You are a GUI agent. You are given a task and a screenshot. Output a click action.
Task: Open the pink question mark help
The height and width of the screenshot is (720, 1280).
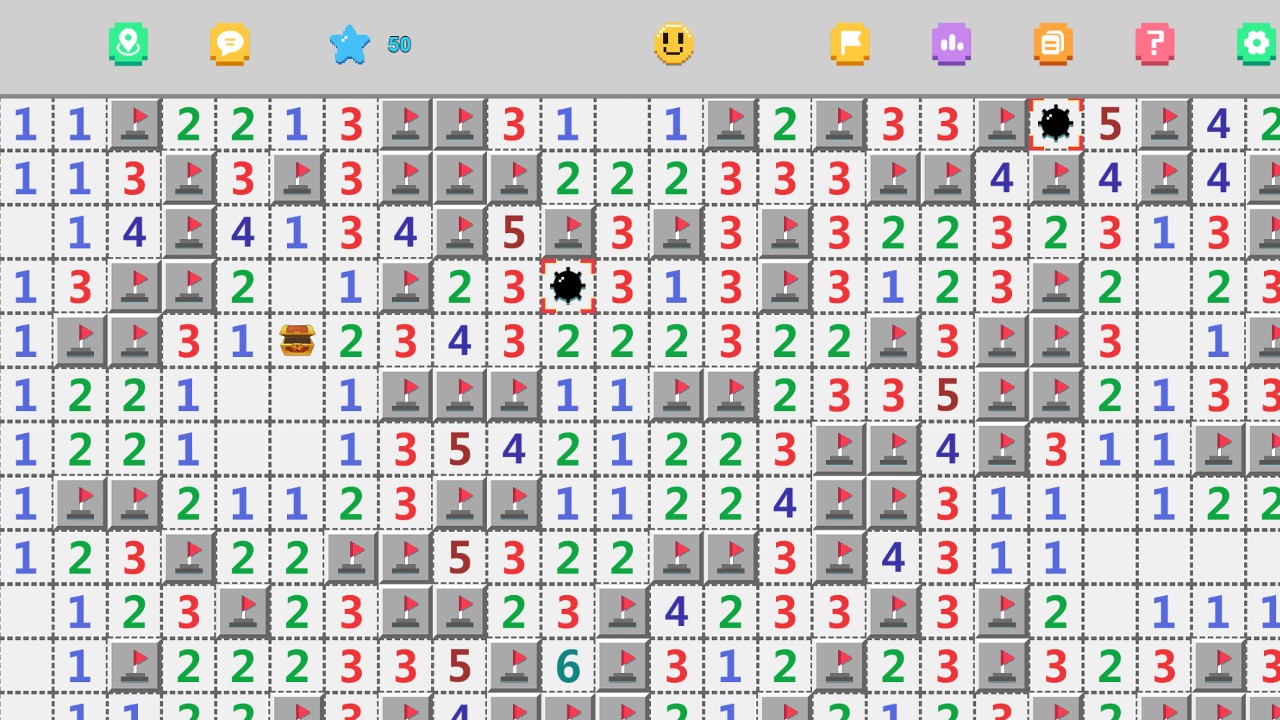(1154, 44)
